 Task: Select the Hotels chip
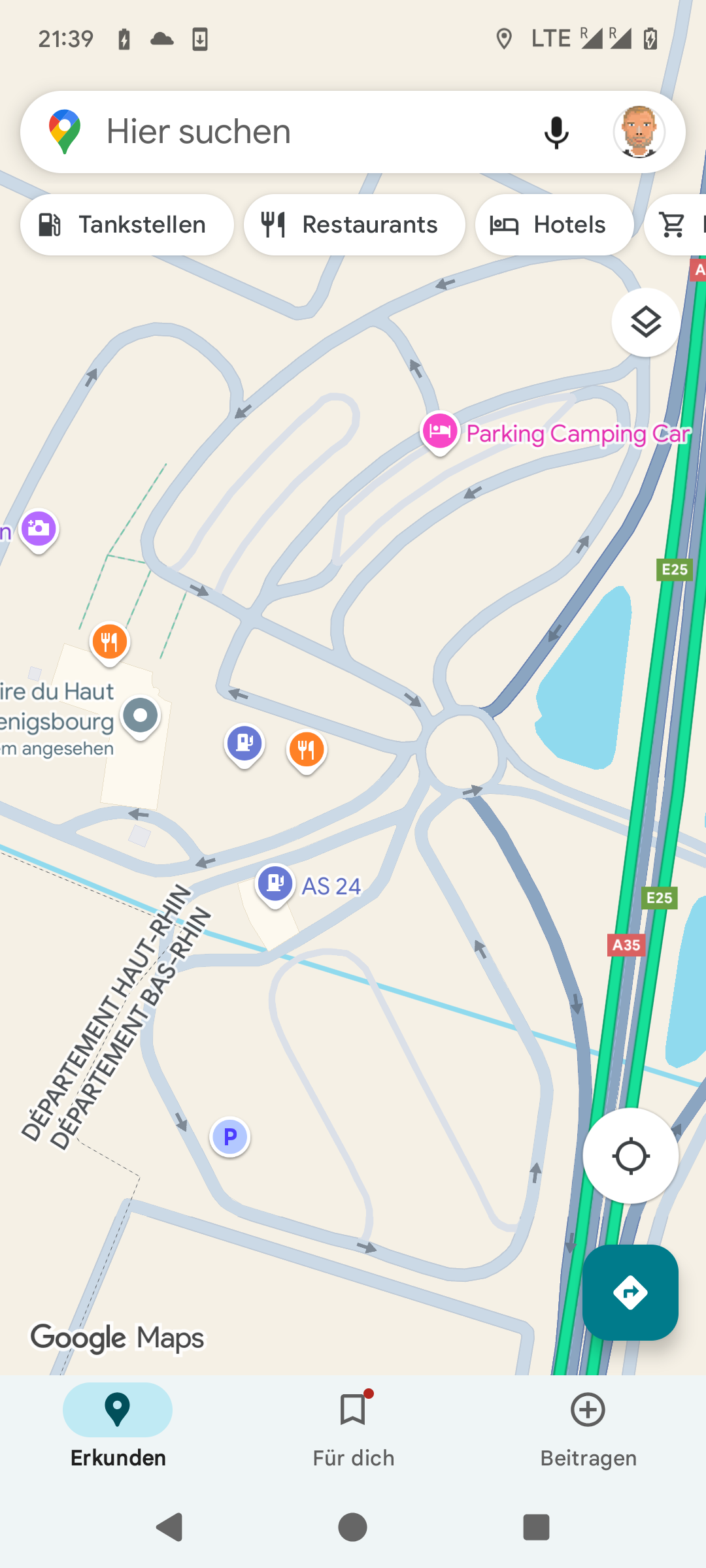coord(554,225)
